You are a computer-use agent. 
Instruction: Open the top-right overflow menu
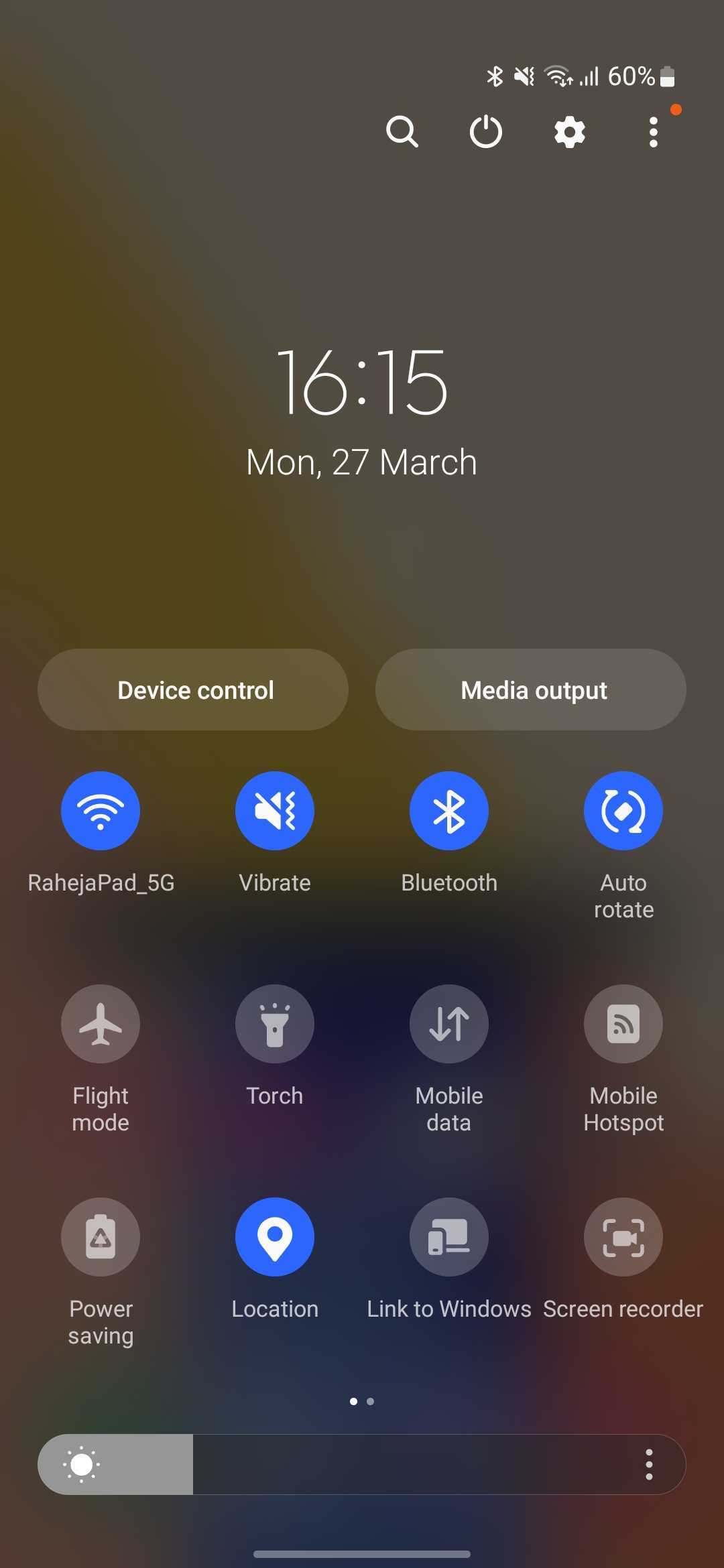click(654, 131)
